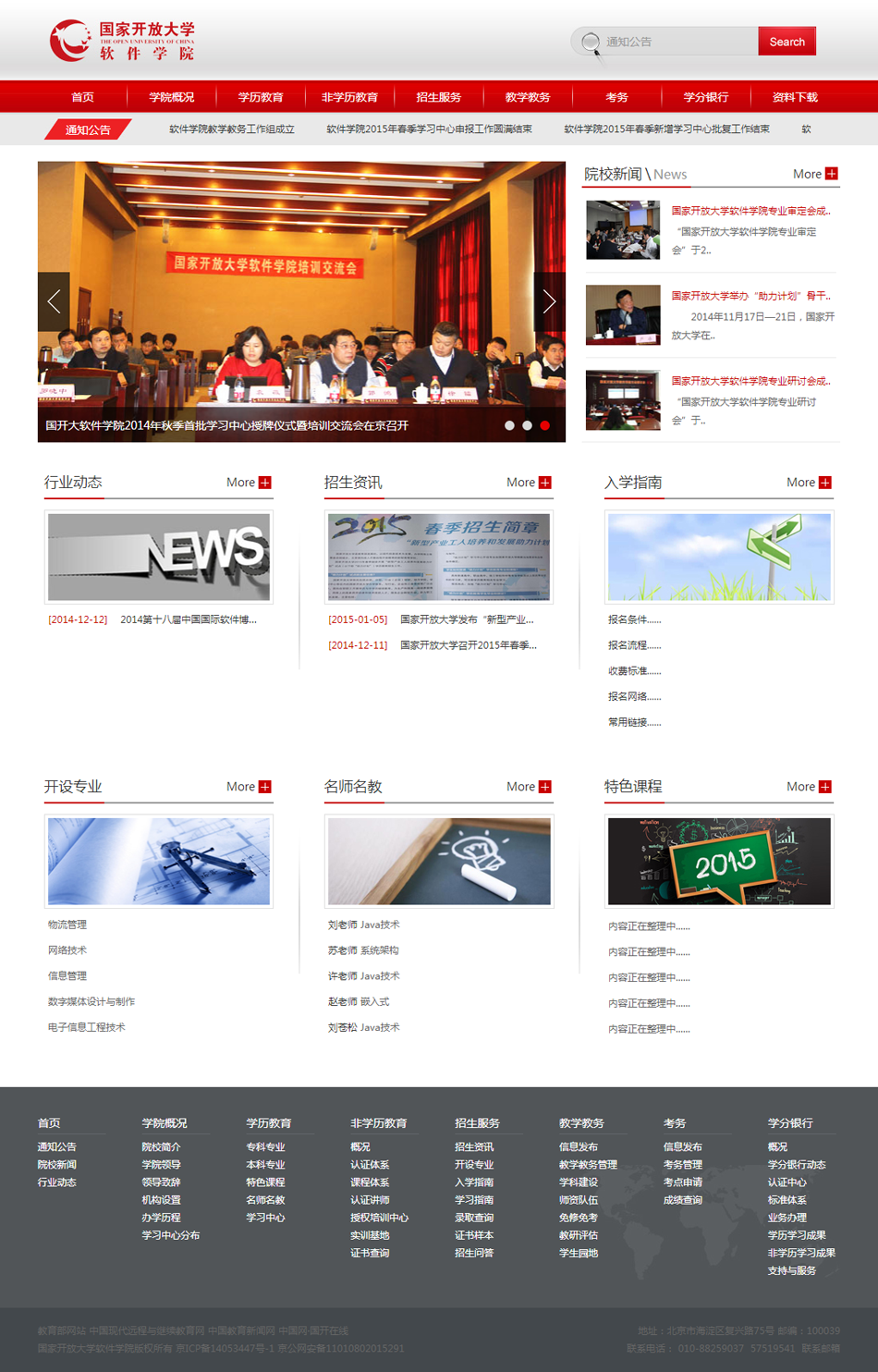Go to 学院概况 in the top menu
The image size is (878, 1372).
point(172,97)
